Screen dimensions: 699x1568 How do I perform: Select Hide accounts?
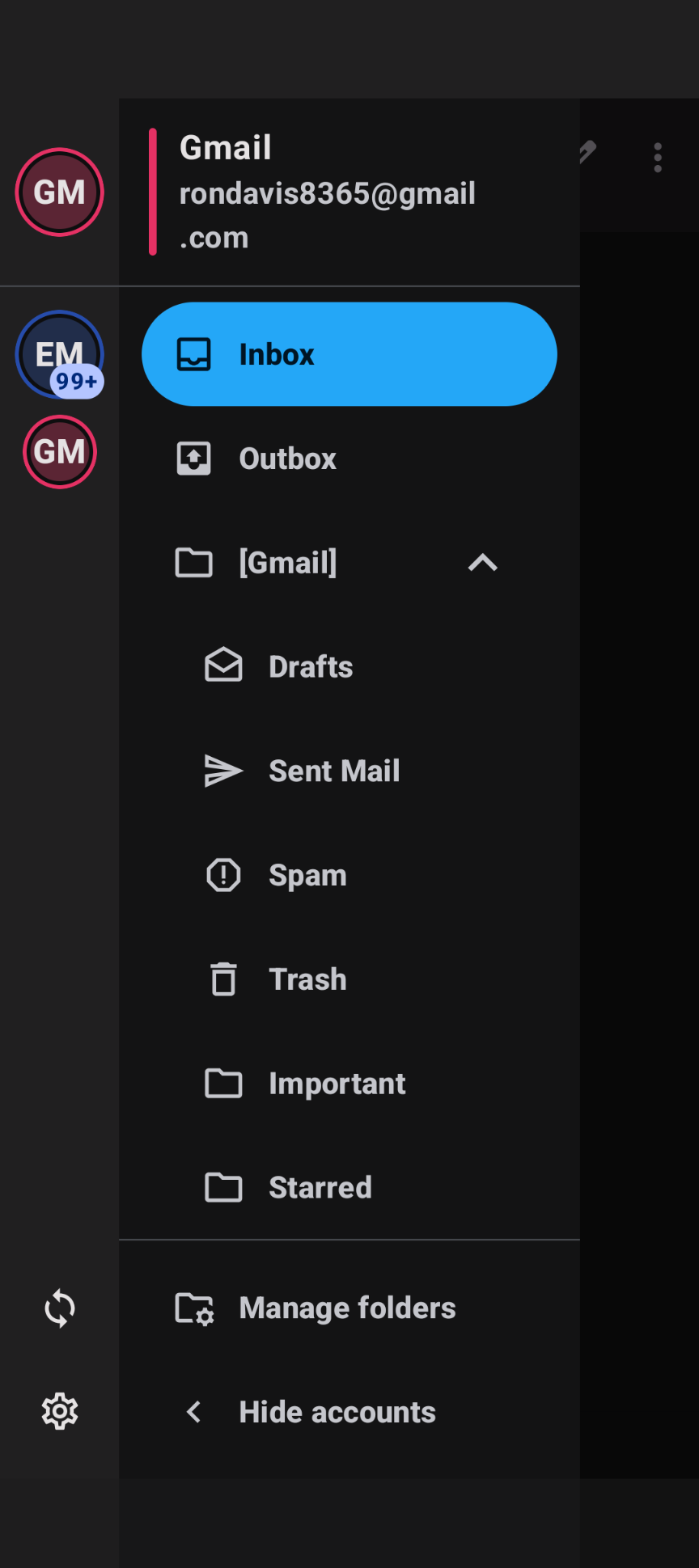click(x=337, y=1412)
